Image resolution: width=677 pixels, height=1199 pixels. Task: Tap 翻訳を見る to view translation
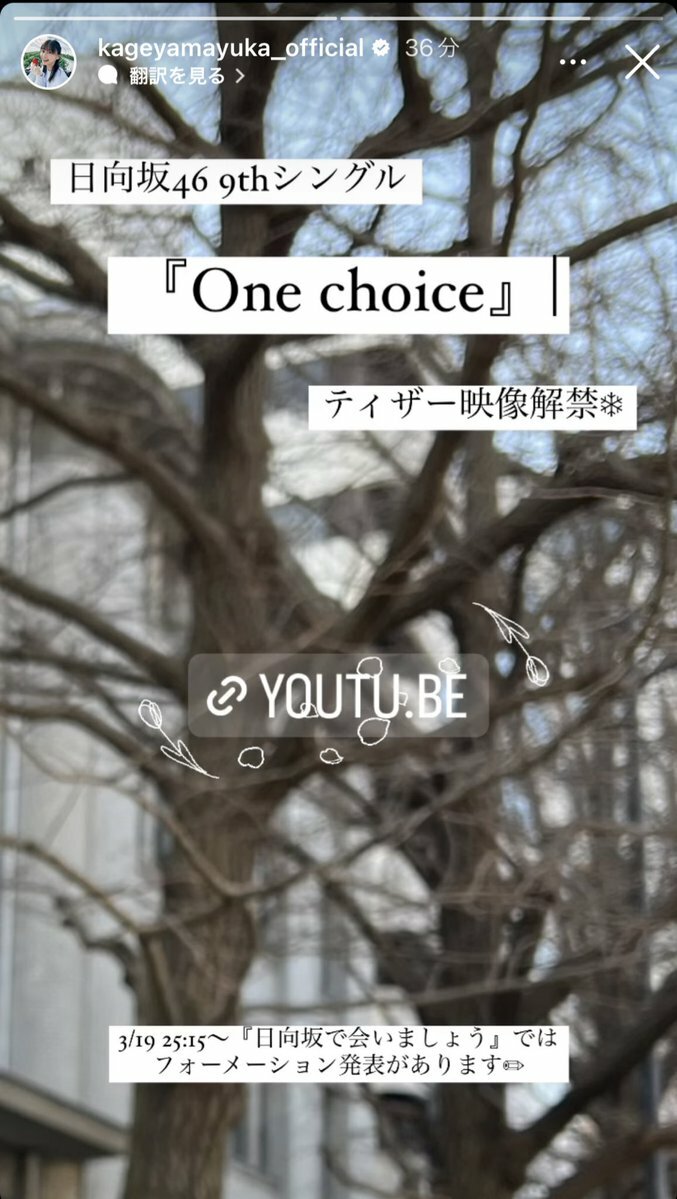pyautogui.click(x=175, y=76)
